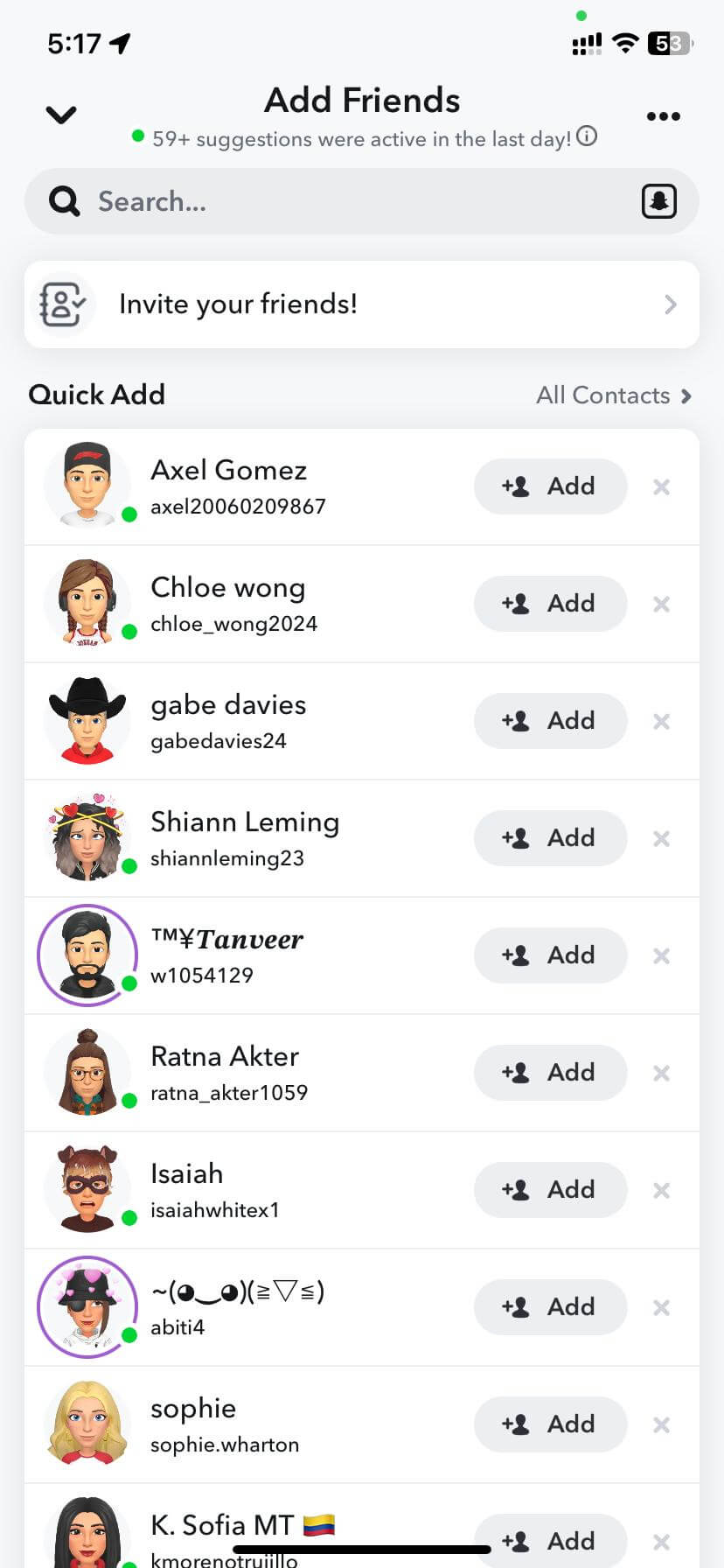Show info about active suggestions

[x=587, y=136]
